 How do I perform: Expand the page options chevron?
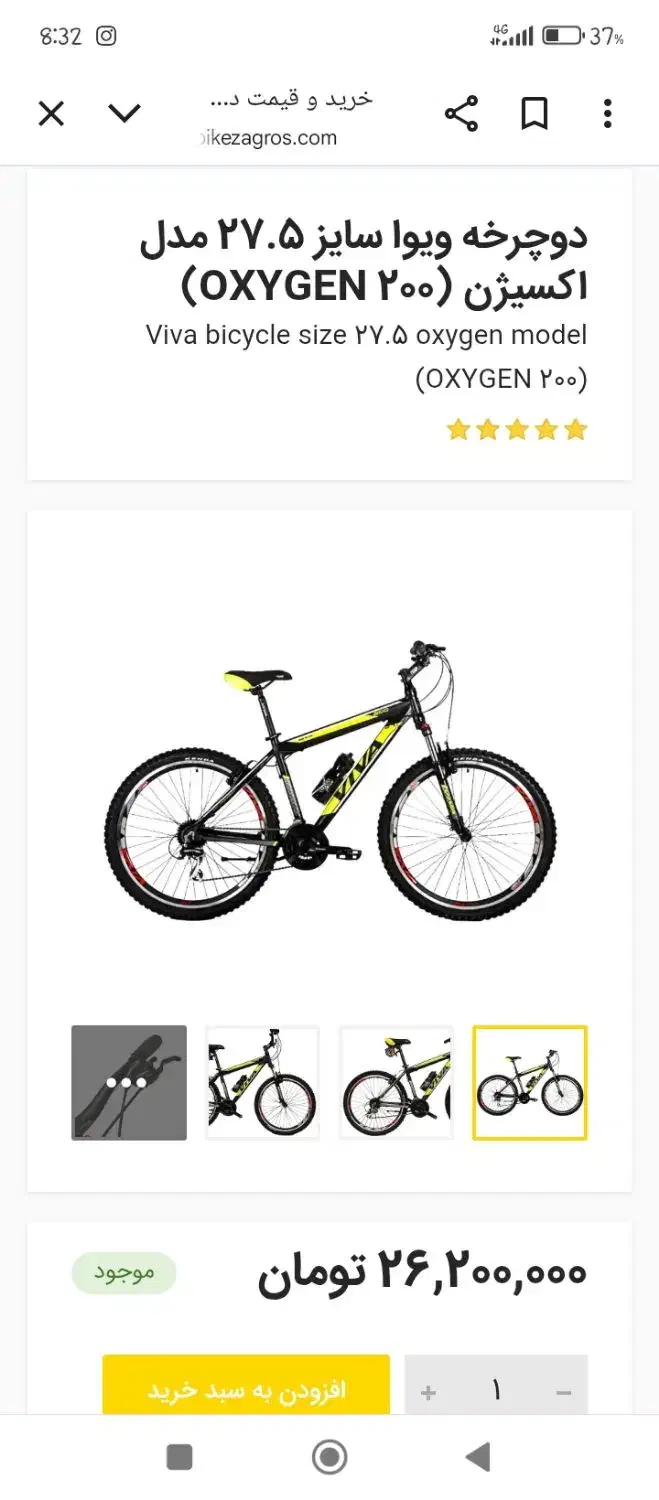pos(124,114)
